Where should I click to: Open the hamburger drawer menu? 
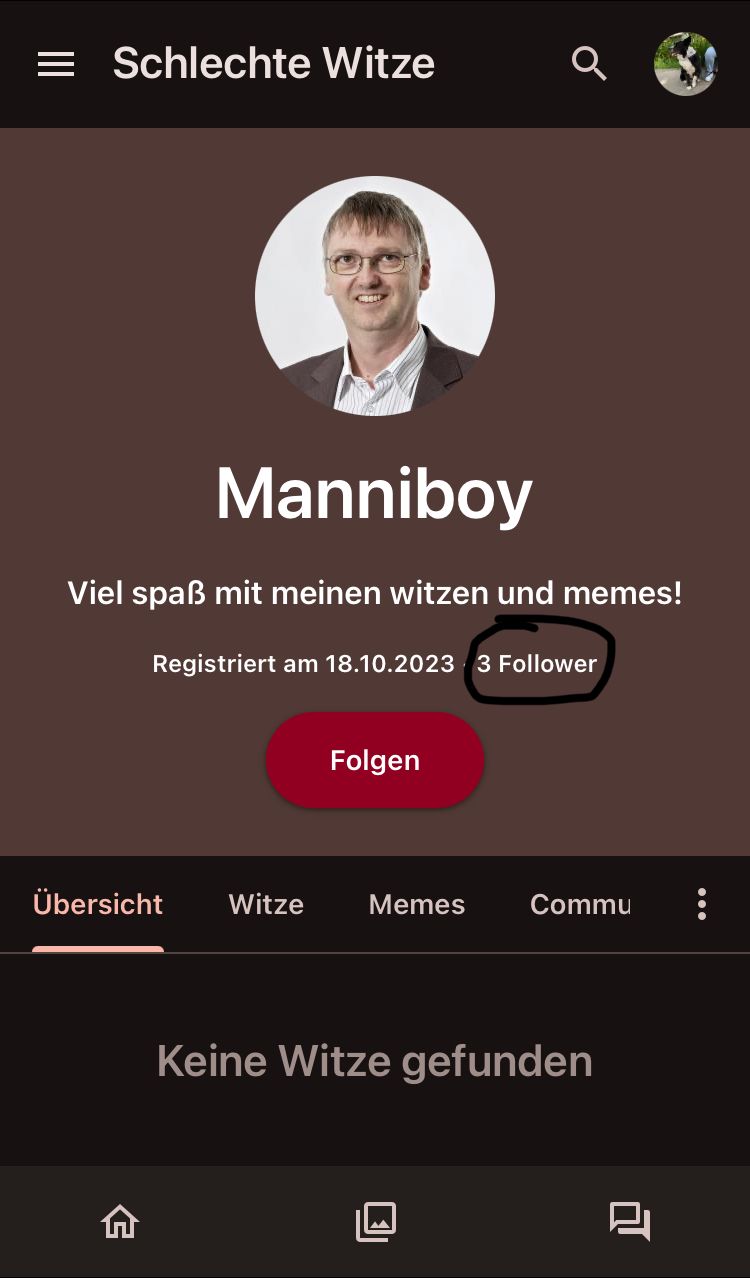(x=56, y=64)
